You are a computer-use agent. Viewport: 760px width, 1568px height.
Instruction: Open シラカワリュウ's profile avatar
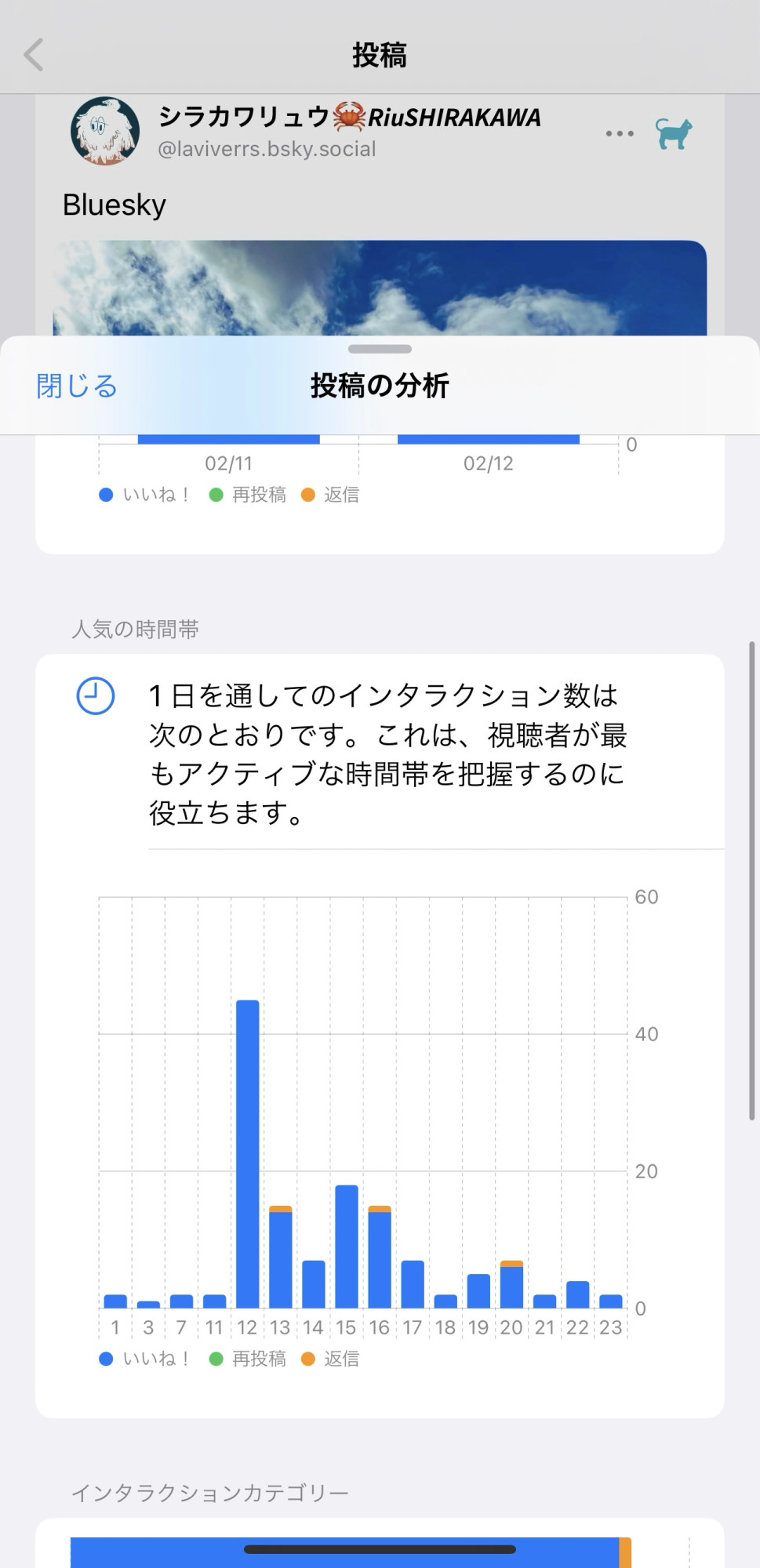pos(105,131)
